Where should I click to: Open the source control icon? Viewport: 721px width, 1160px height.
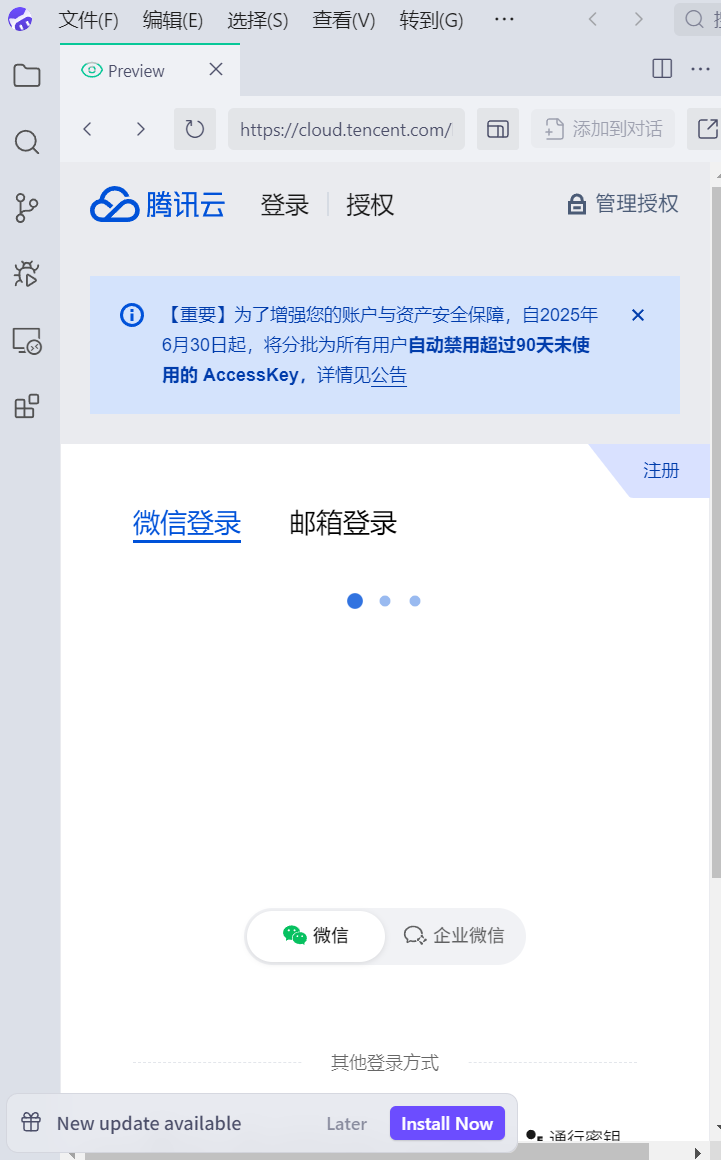click(x=27, y=208)
